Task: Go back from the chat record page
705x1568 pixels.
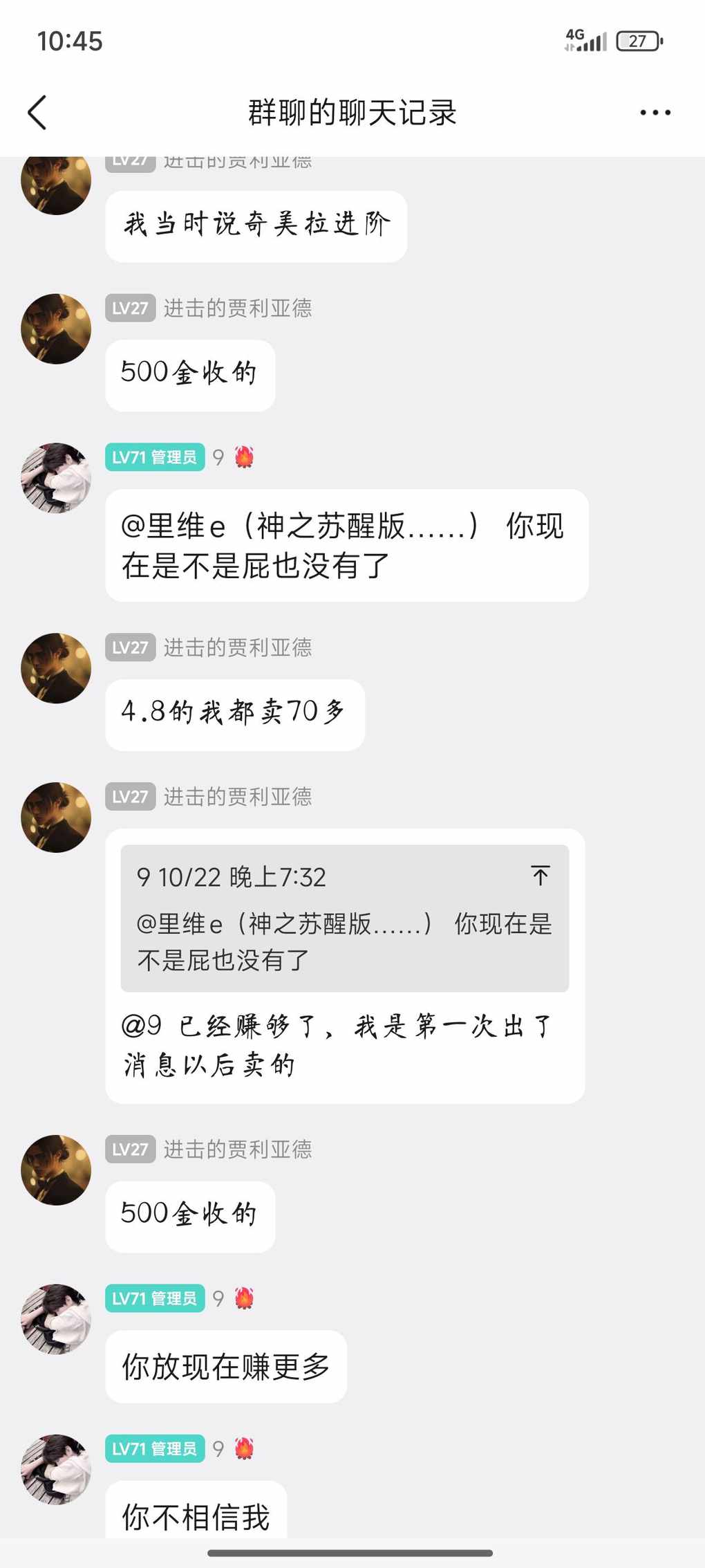Action: click(x=37, y=113)
